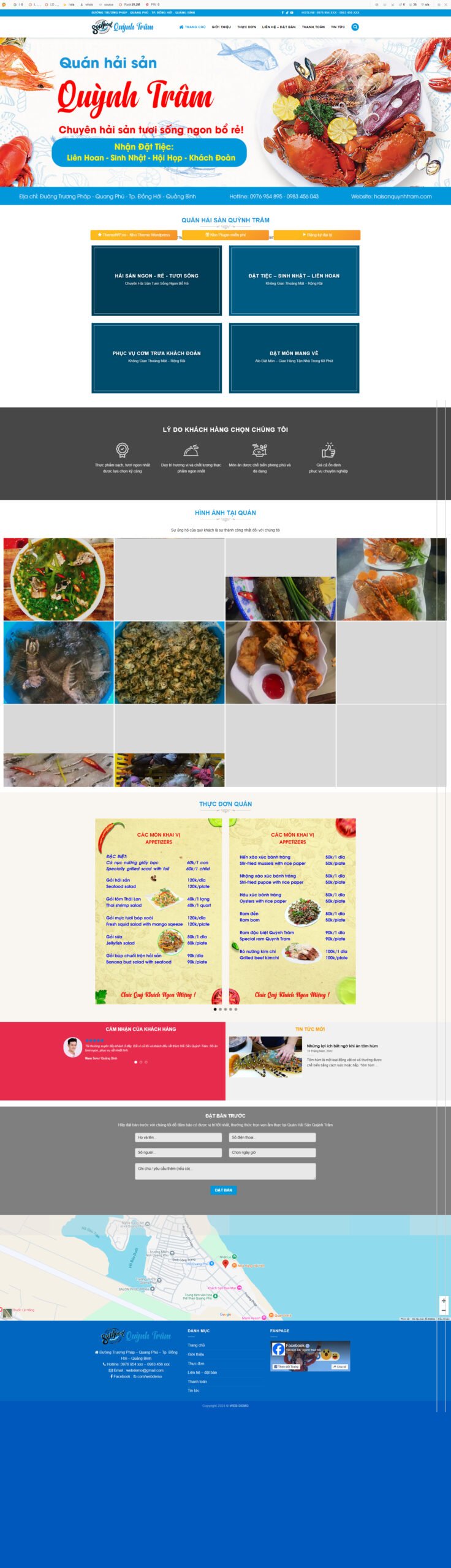Follow the Facebook fanpage

(x=286, y=1366)
